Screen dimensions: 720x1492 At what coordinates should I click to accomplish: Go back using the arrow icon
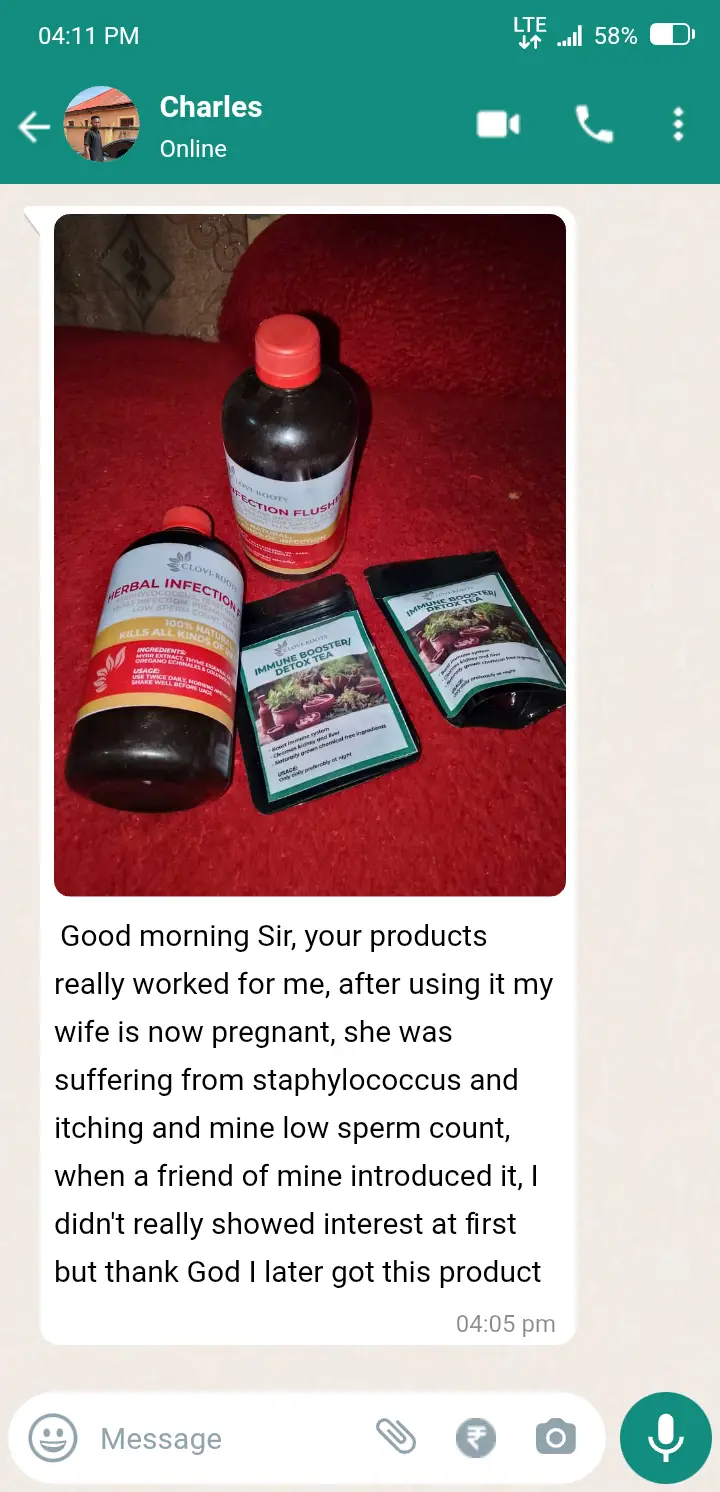[x=34, y=127]
